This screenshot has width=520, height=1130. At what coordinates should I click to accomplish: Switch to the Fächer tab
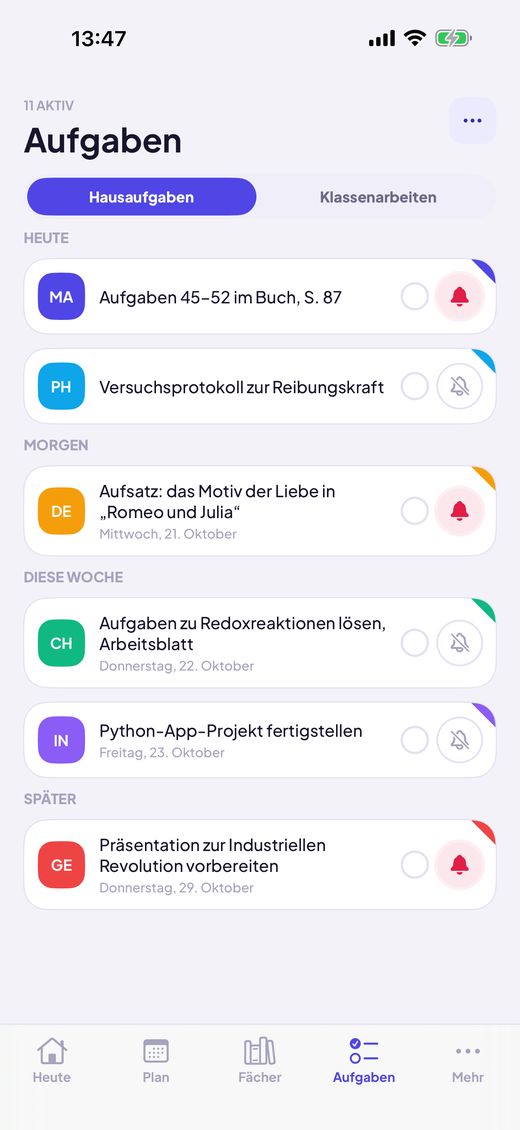[260, 1061]
